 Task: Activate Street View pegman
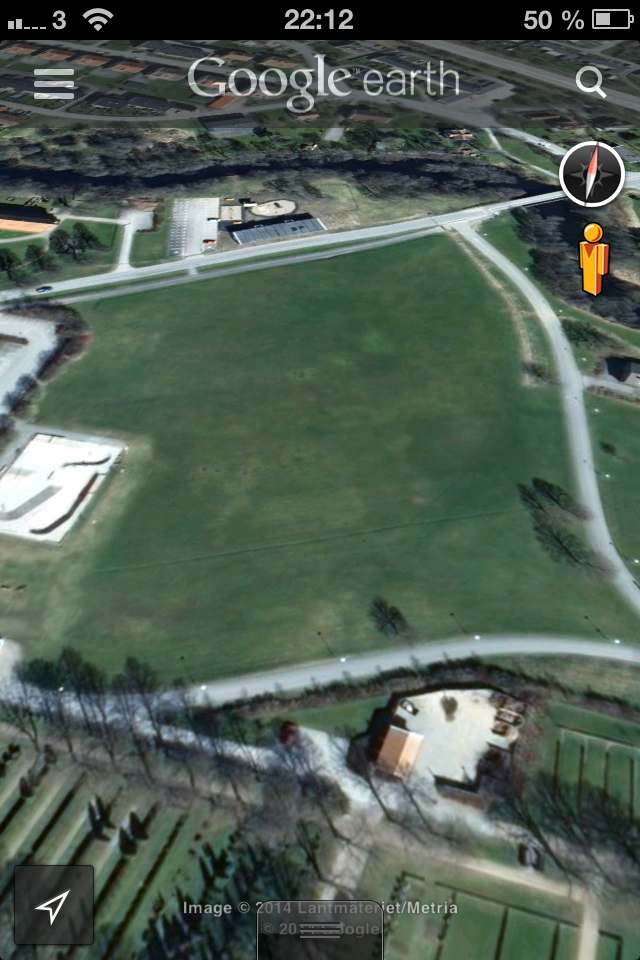pos(594,259)
